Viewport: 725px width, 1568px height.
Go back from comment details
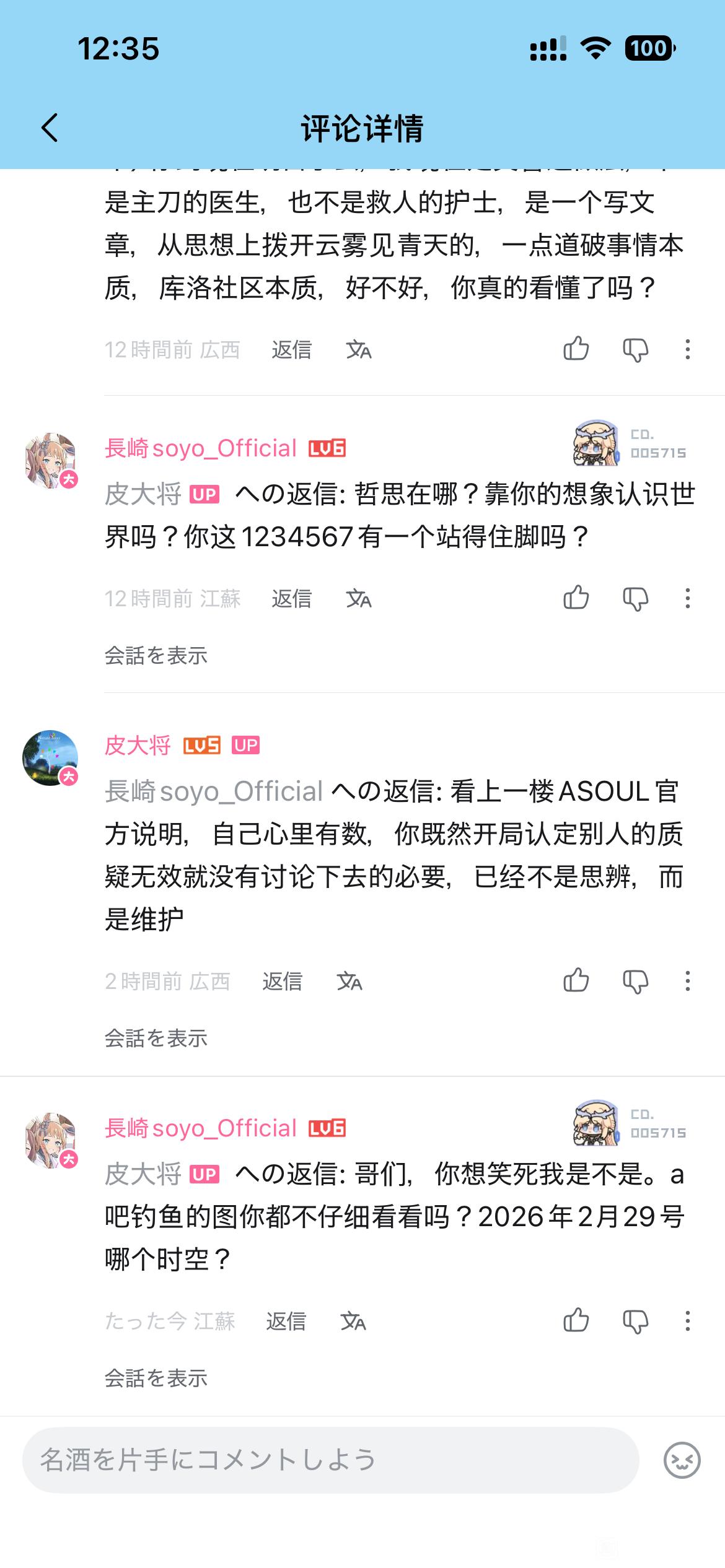tap(50, 128)
